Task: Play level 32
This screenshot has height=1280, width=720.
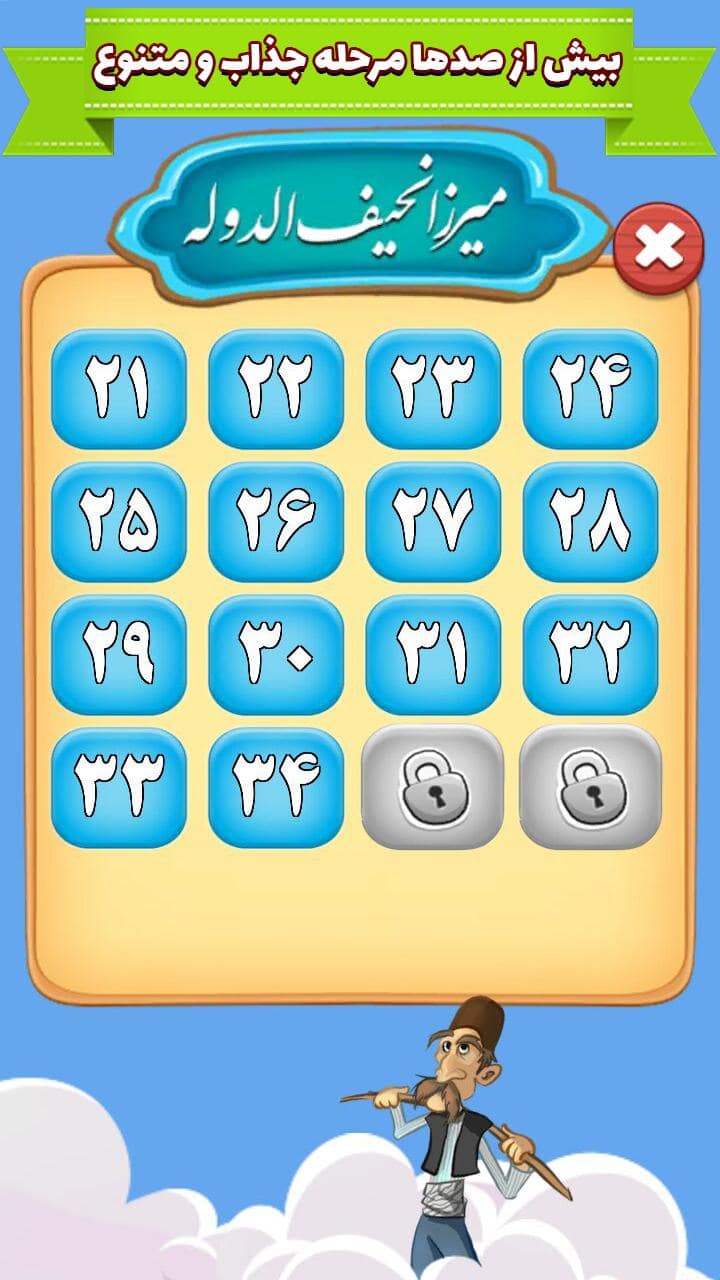Action: (590, 654)
